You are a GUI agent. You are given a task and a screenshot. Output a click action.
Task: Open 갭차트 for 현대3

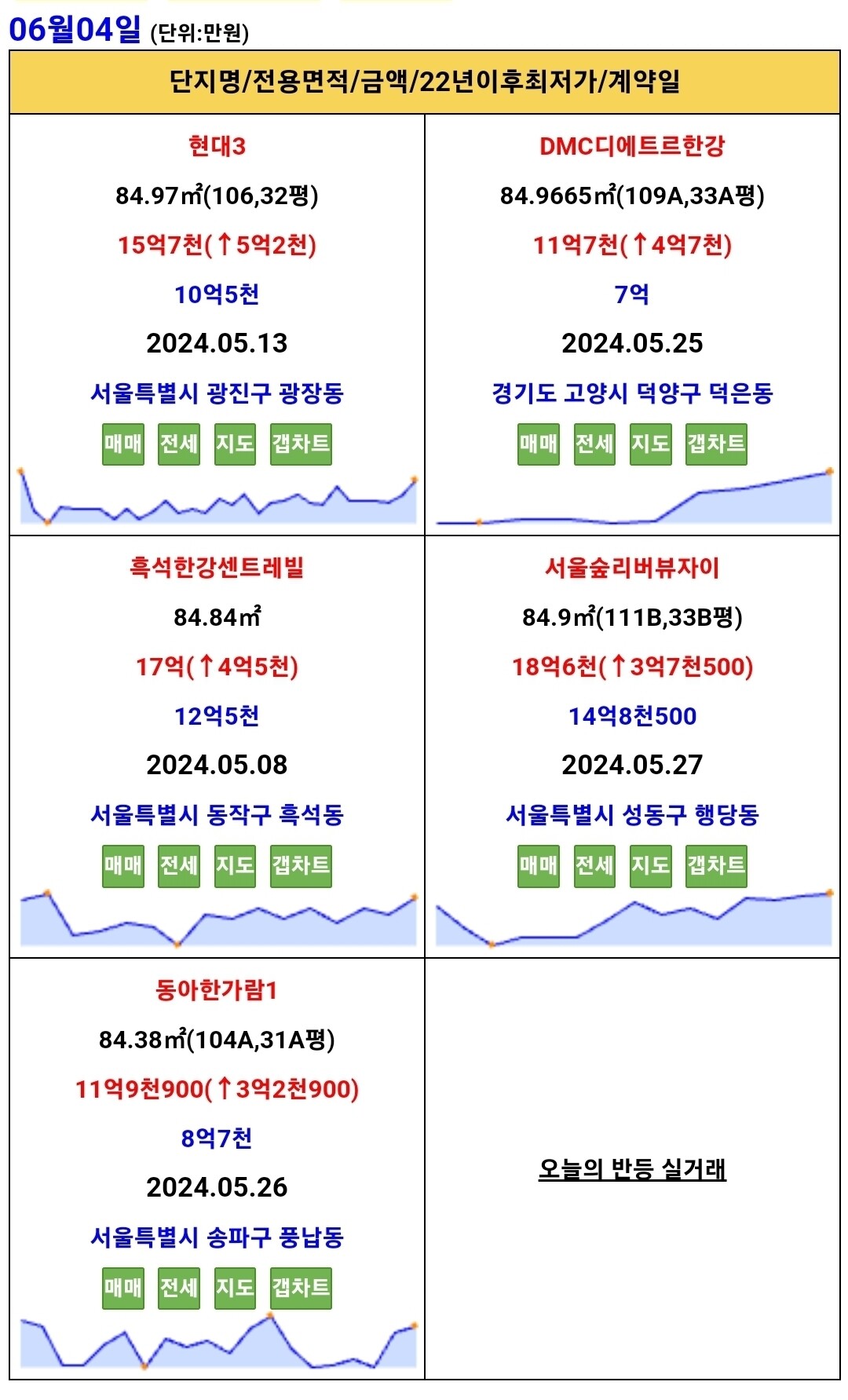pos(301,444)
